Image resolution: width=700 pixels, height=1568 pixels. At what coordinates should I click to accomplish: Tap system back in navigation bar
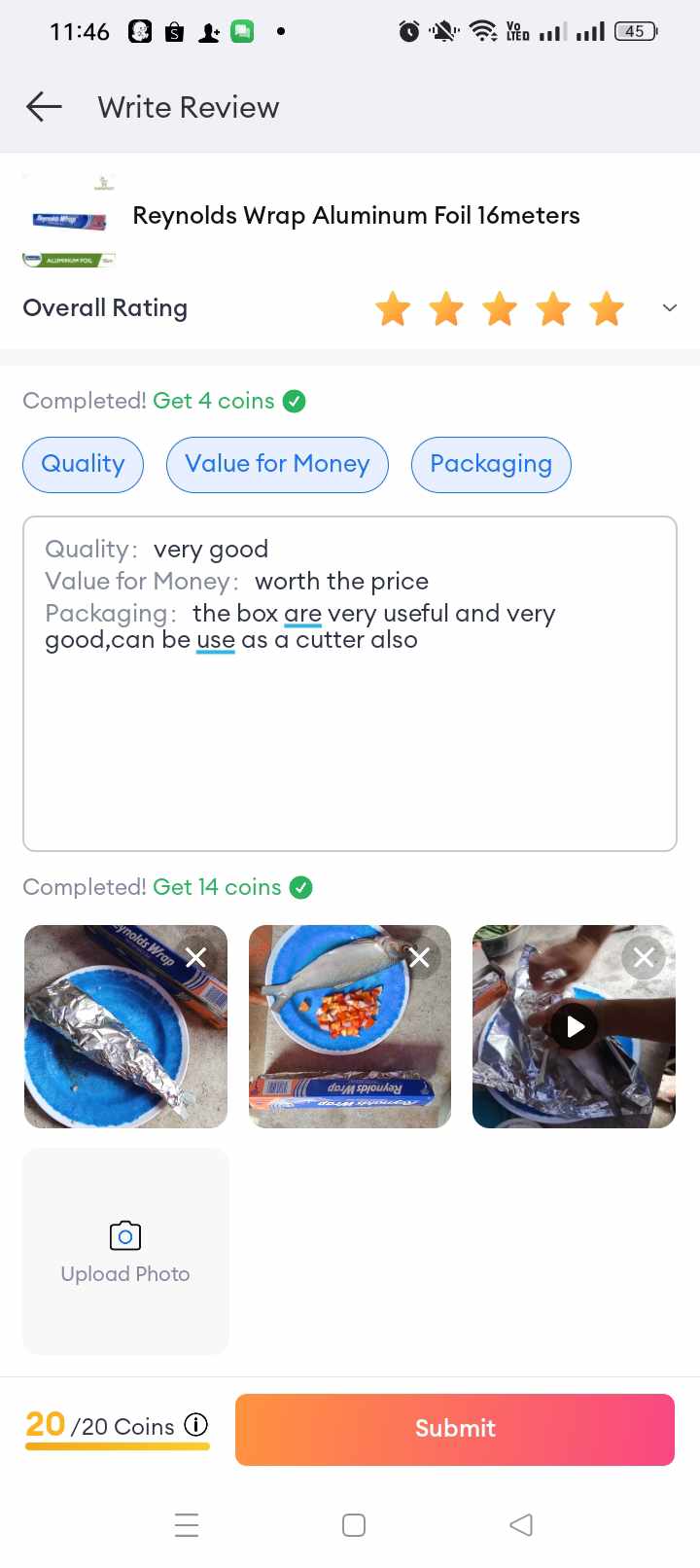coord(521,1524)
